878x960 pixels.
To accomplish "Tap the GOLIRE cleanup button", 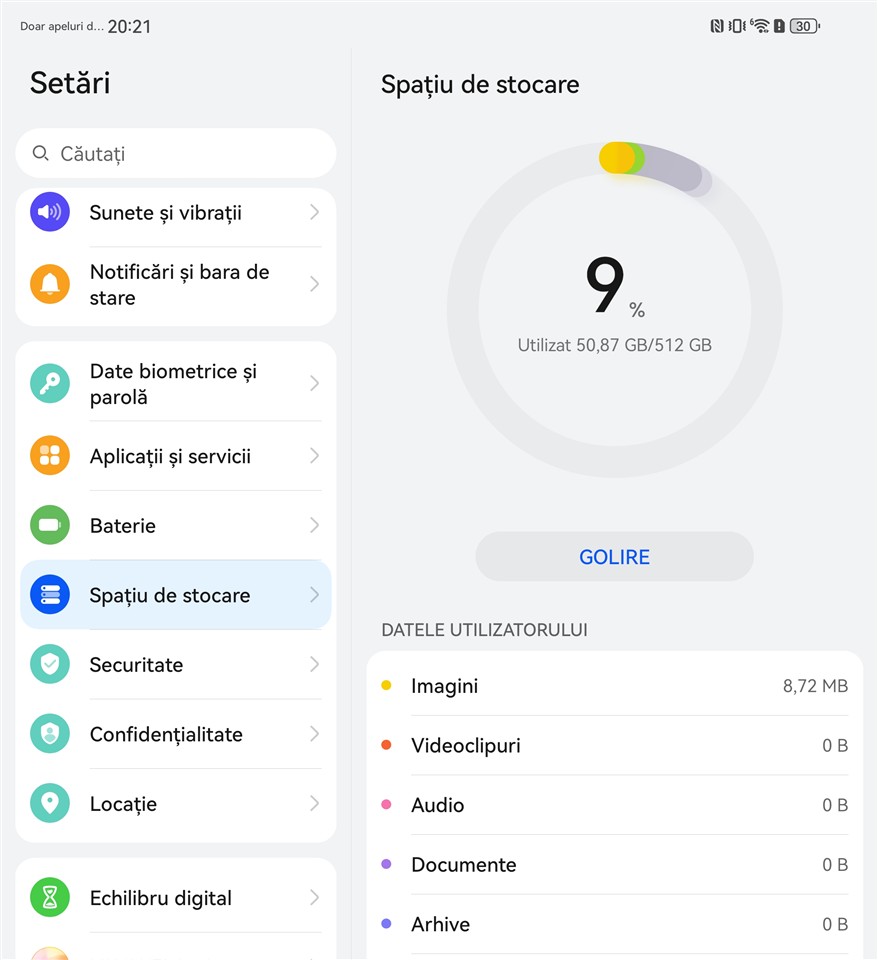I will click(x=614, y=557).
